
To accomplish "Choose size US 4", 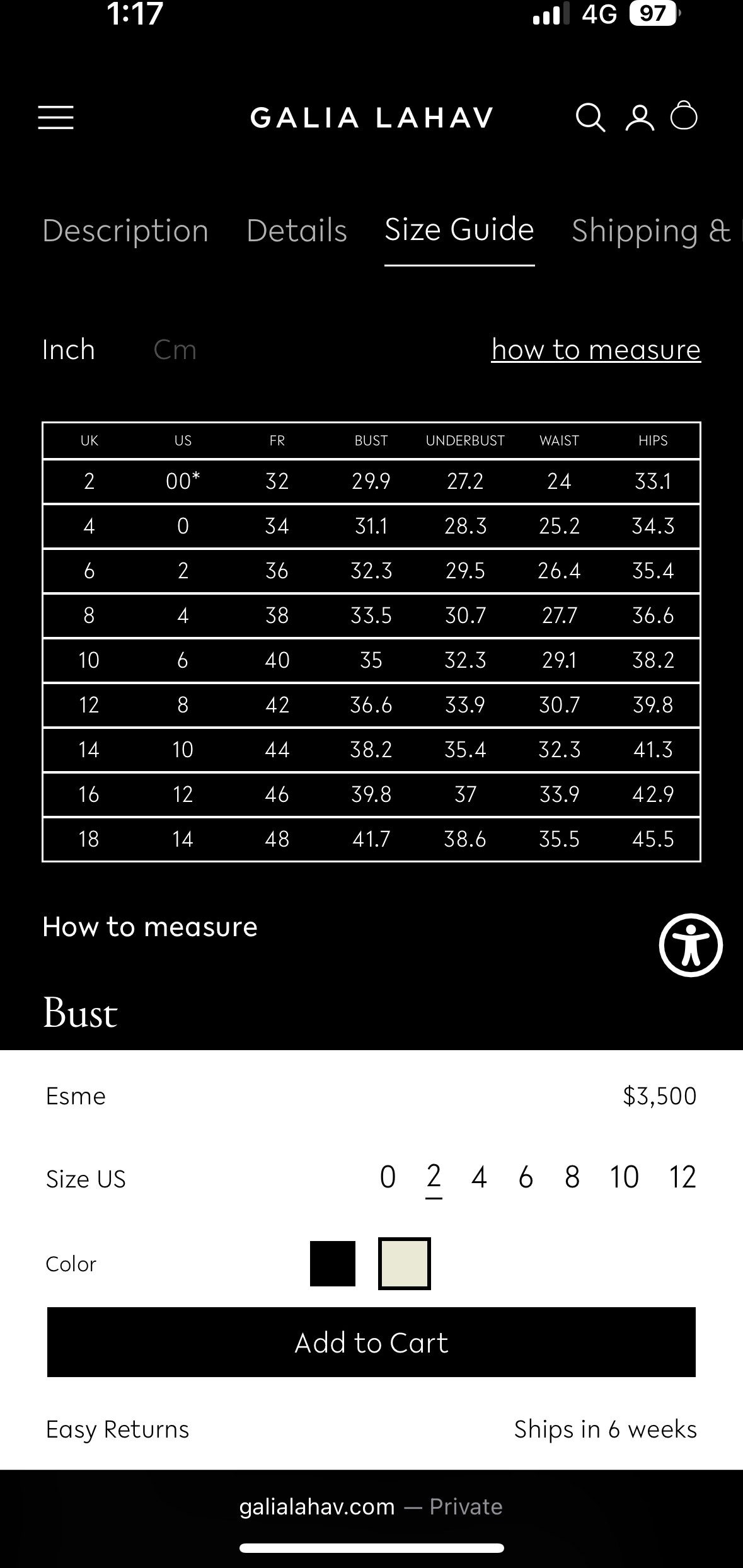I will click(479, 1177).
